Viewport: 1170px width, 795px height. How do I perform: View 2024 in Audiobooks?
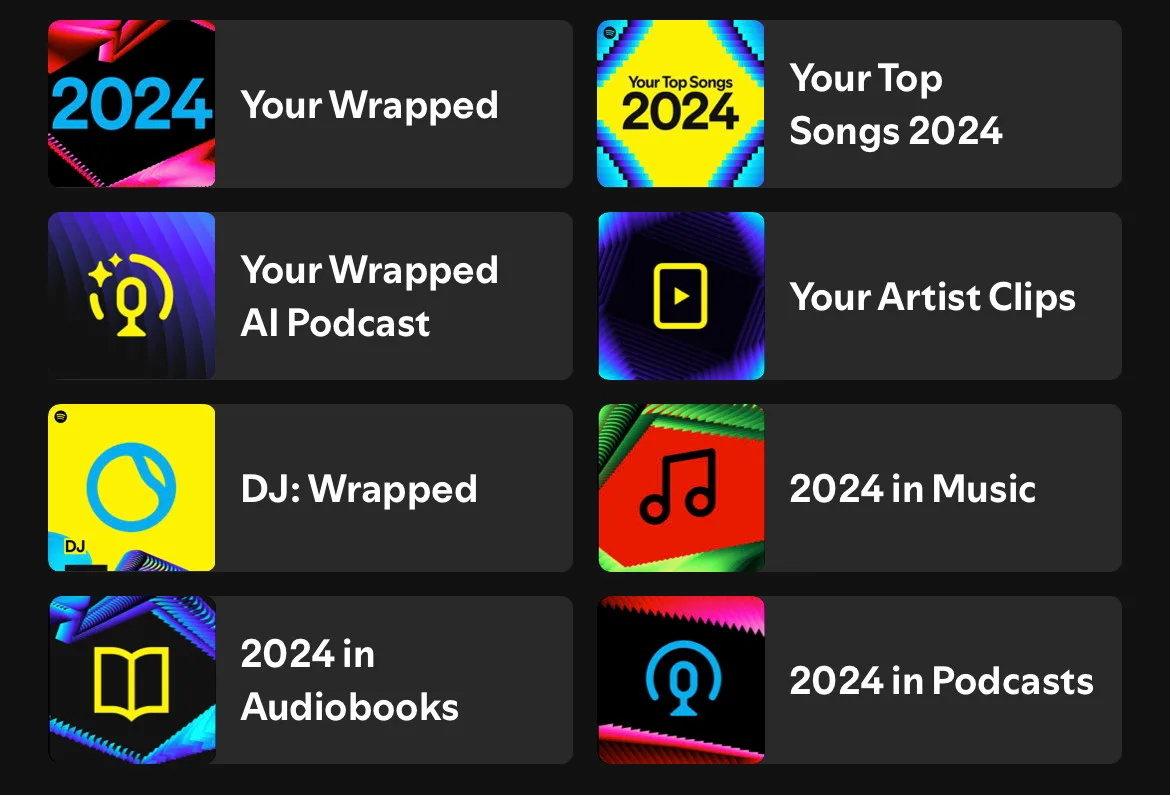(x=310, y=680)
